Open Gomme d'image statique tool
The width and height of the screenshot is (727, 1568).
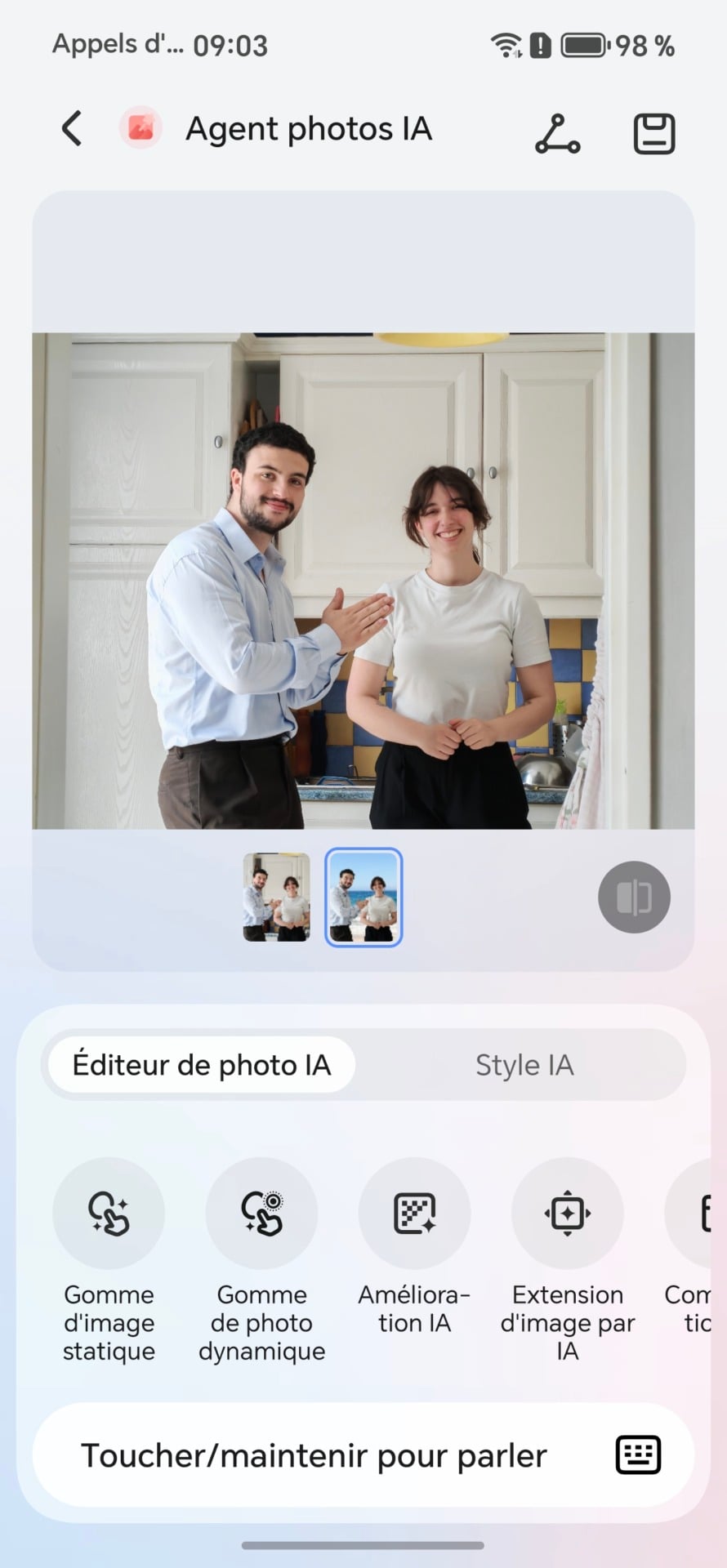click(x=109, y=1213)
